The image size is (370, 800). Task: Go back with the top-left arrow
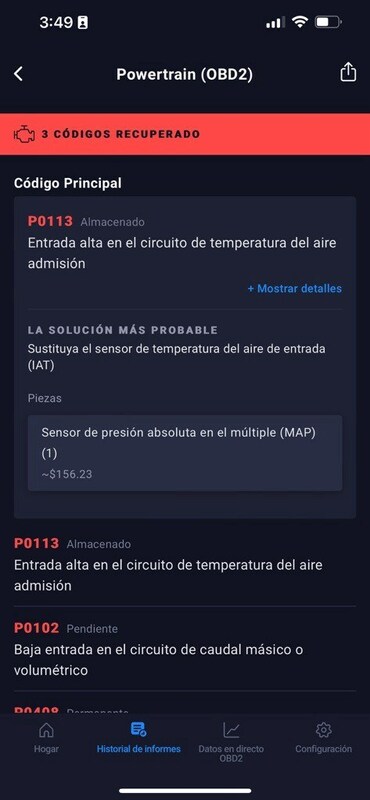pos(18,74)
